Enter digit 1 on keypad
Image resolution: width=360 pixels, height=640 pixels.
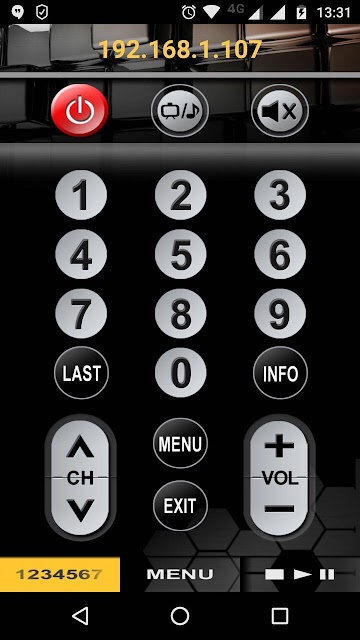coord(81,195)
